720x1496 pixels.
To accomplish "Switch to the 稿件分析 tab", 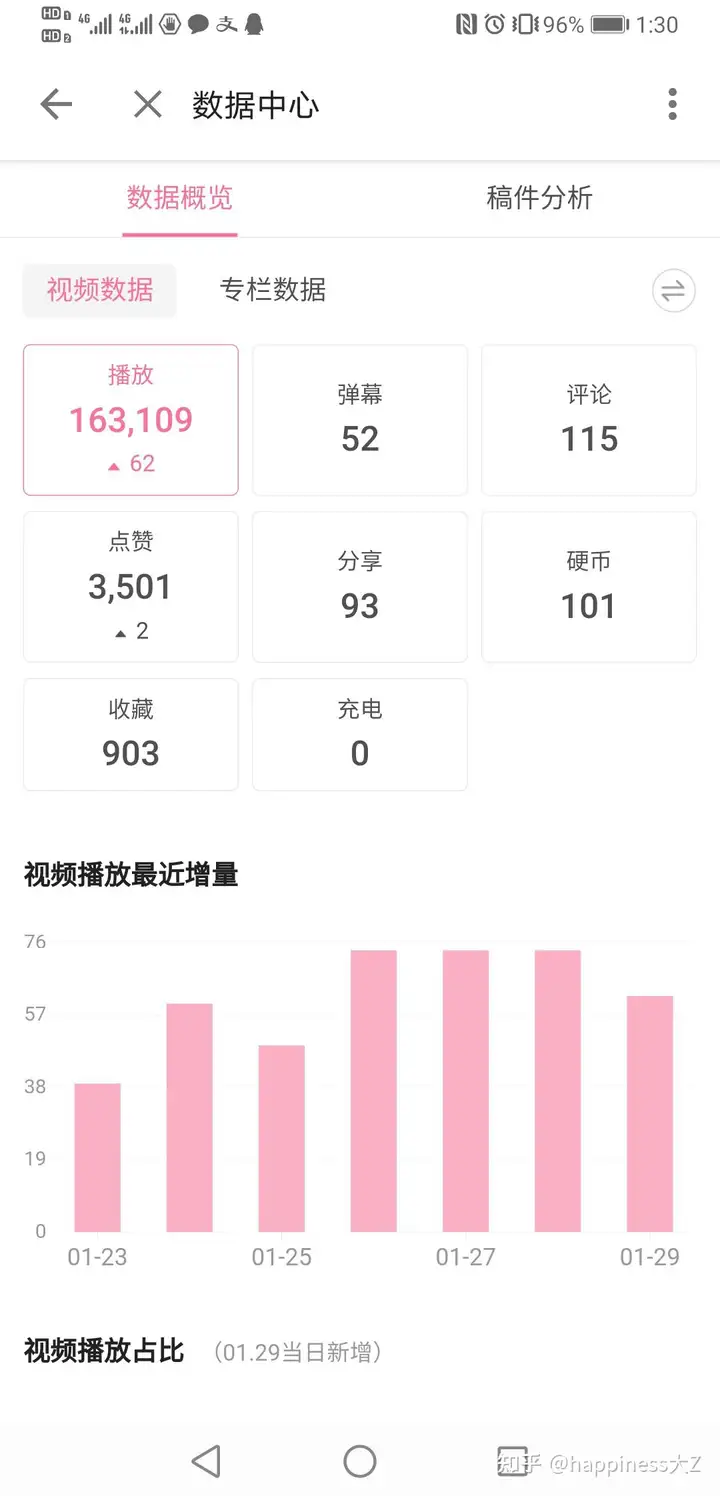I will [539, 198].
